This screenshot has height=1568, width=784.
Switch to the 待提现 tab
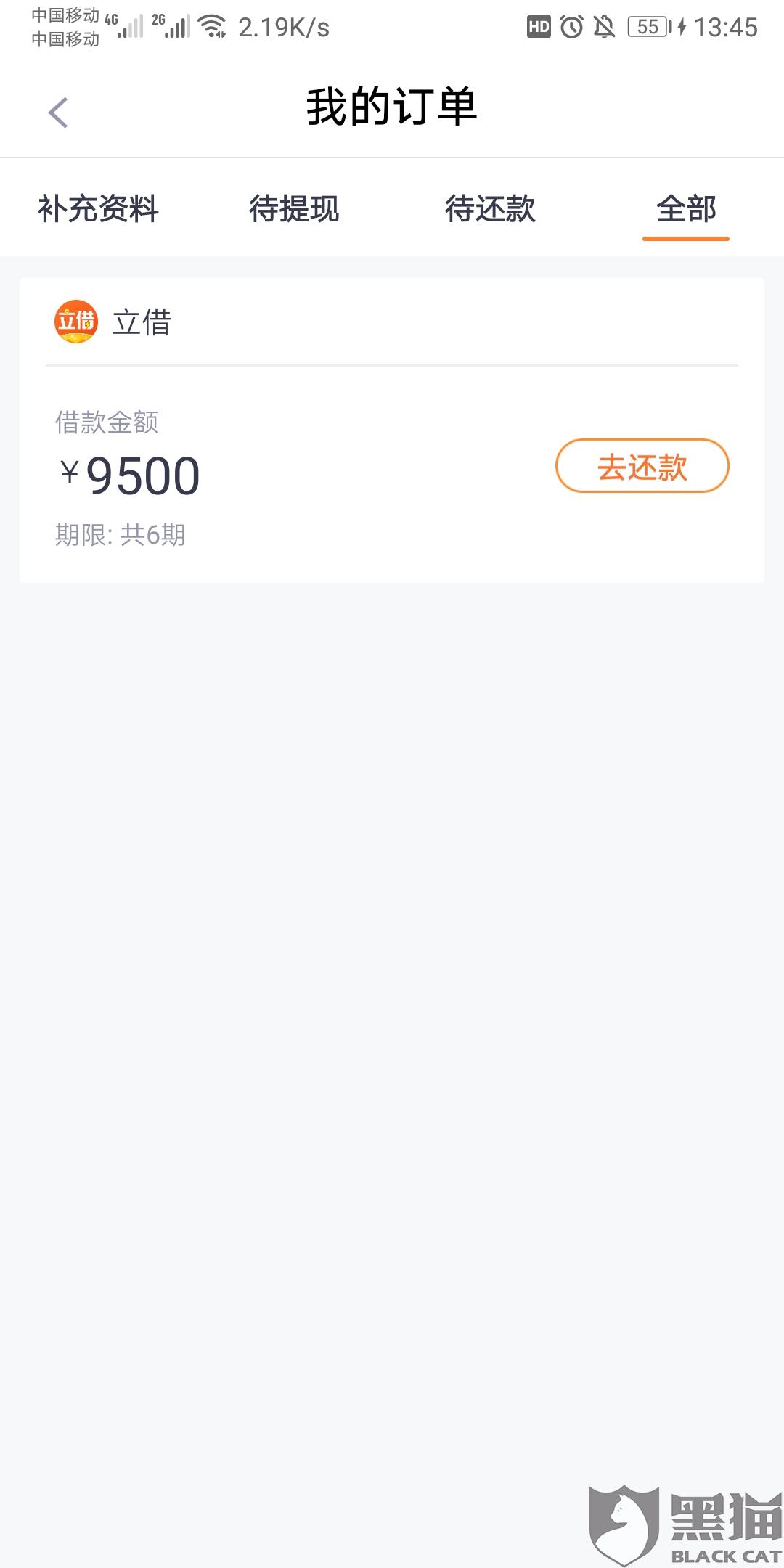pos(294,209)
